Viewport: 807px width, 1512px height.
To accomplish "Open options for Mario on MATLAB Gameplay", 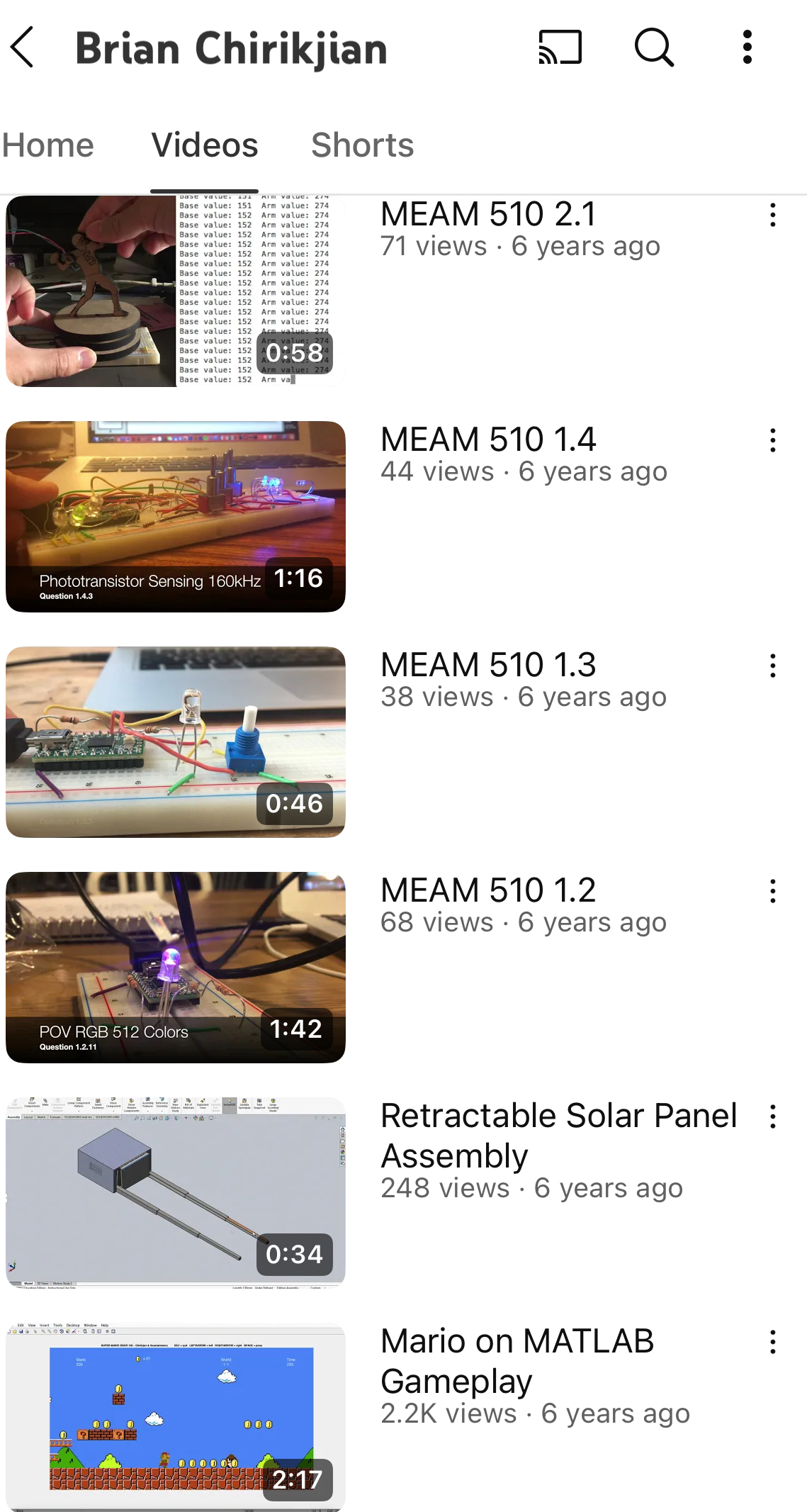I will pos(772,1342).
